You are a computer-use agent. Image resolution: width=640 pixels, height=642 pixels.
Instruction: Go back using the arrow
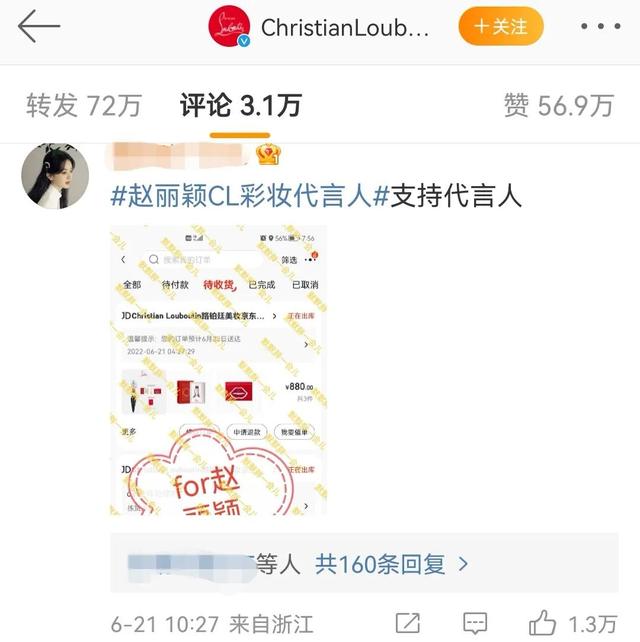pos(38,27)
